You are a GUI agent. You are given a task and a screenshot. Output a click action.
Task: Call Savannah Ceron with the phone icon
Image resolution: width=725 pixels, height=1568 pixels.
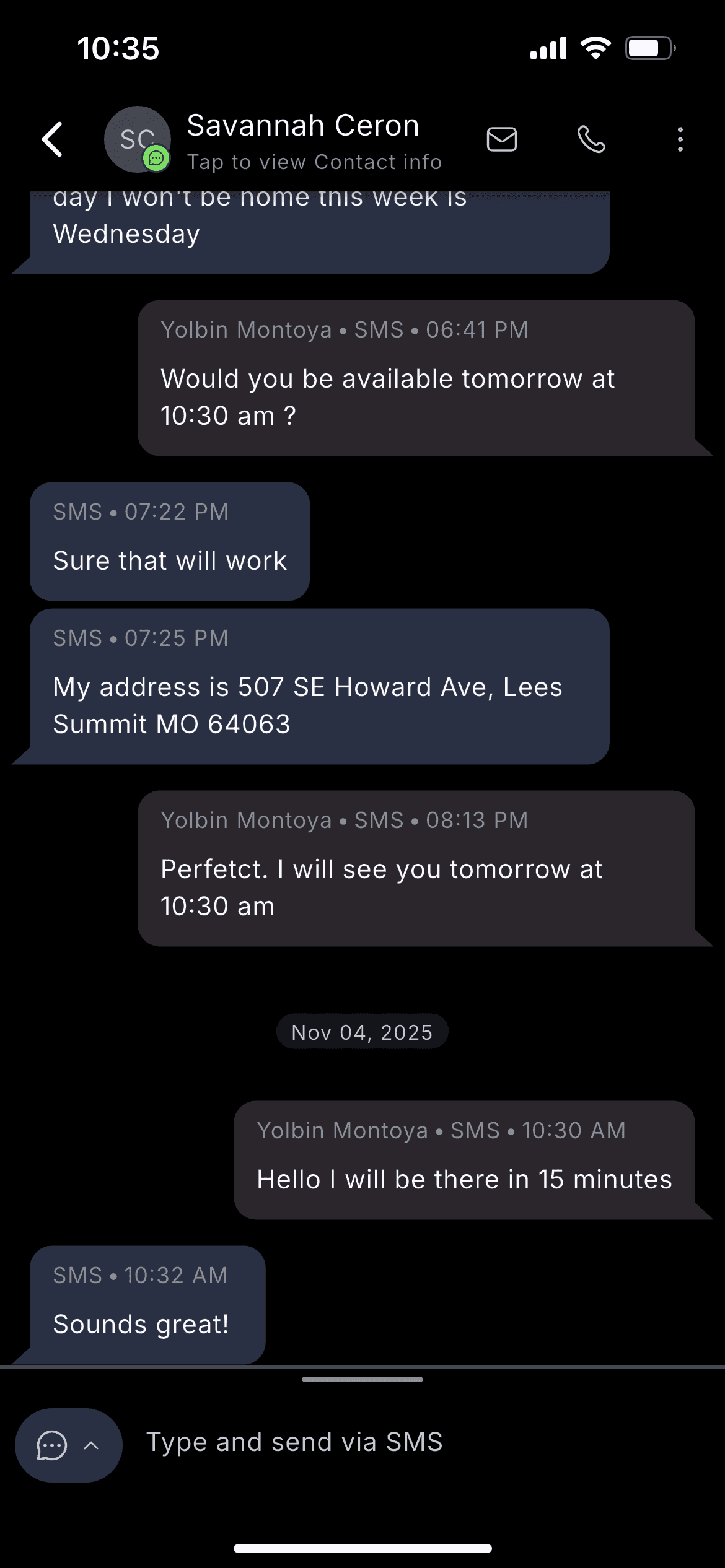[591, 139]
